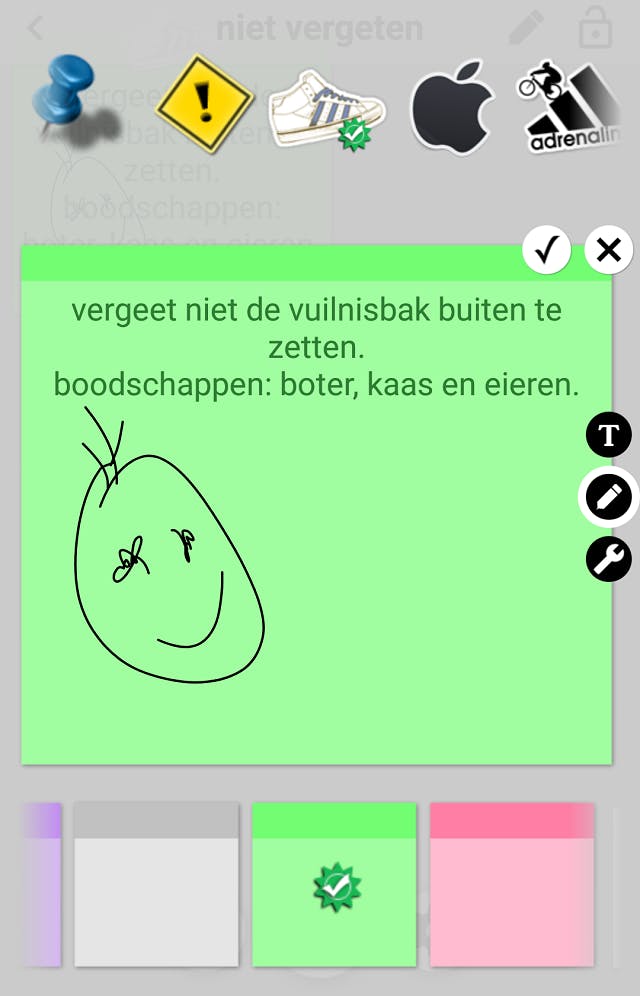This screenshot has width=640, height=996.
Task: Select the pencil drawing tool
Action: click(609, 497)
